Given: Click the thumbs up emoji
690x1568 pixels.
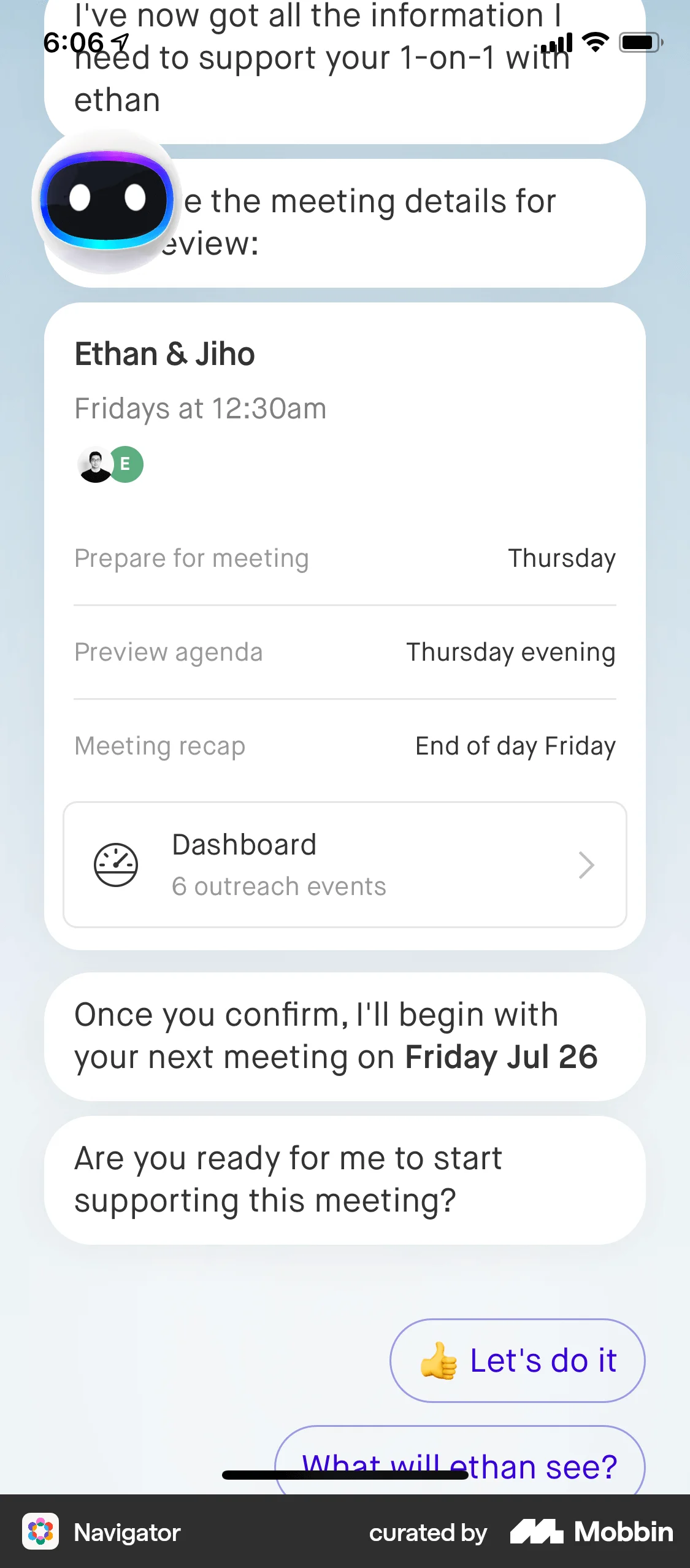Looking at the screenshot, I should tap(437, 1361).
